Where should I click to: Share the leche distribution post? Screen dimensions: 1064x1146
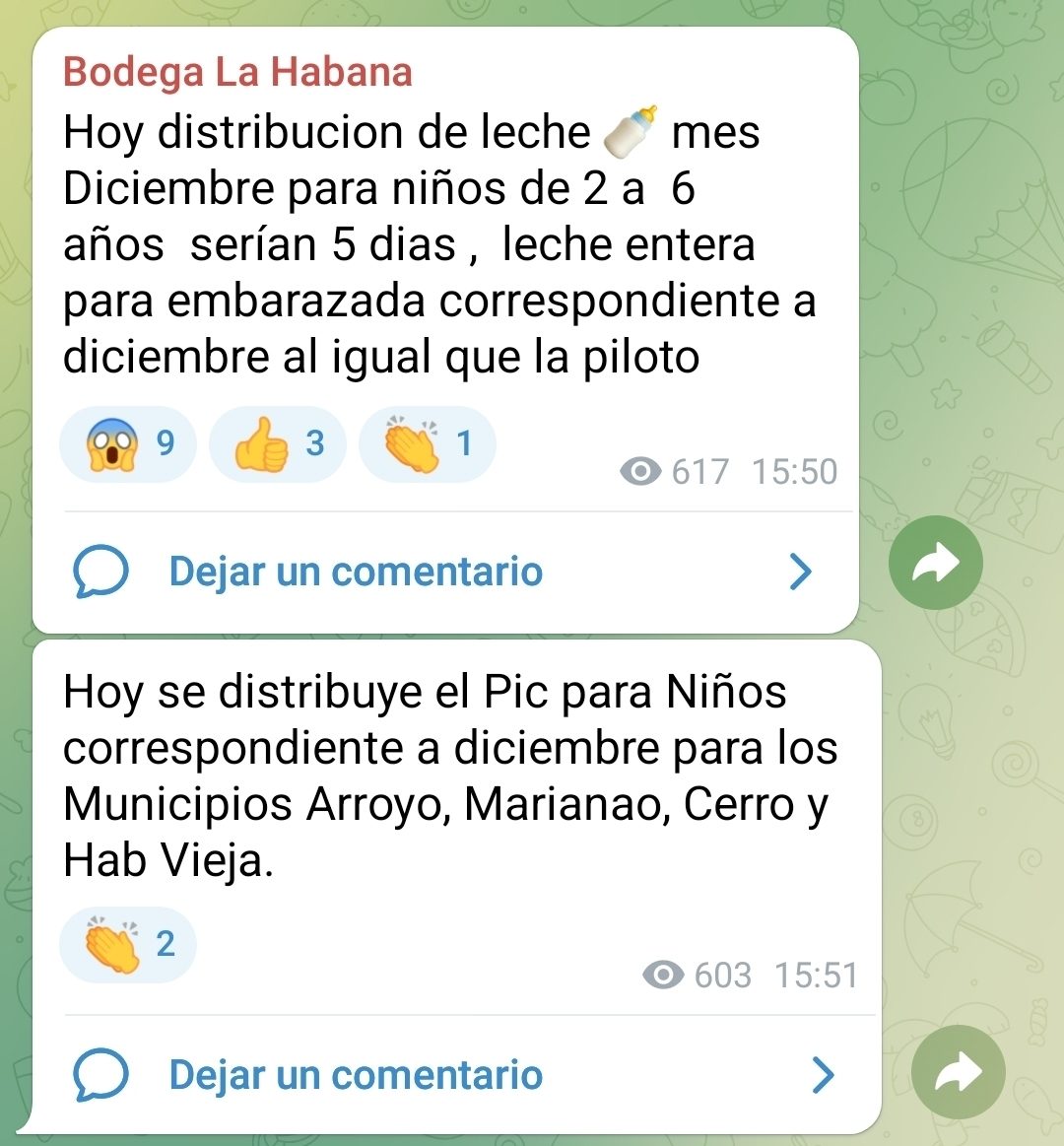pyautogui.click(x=935, y=563)
